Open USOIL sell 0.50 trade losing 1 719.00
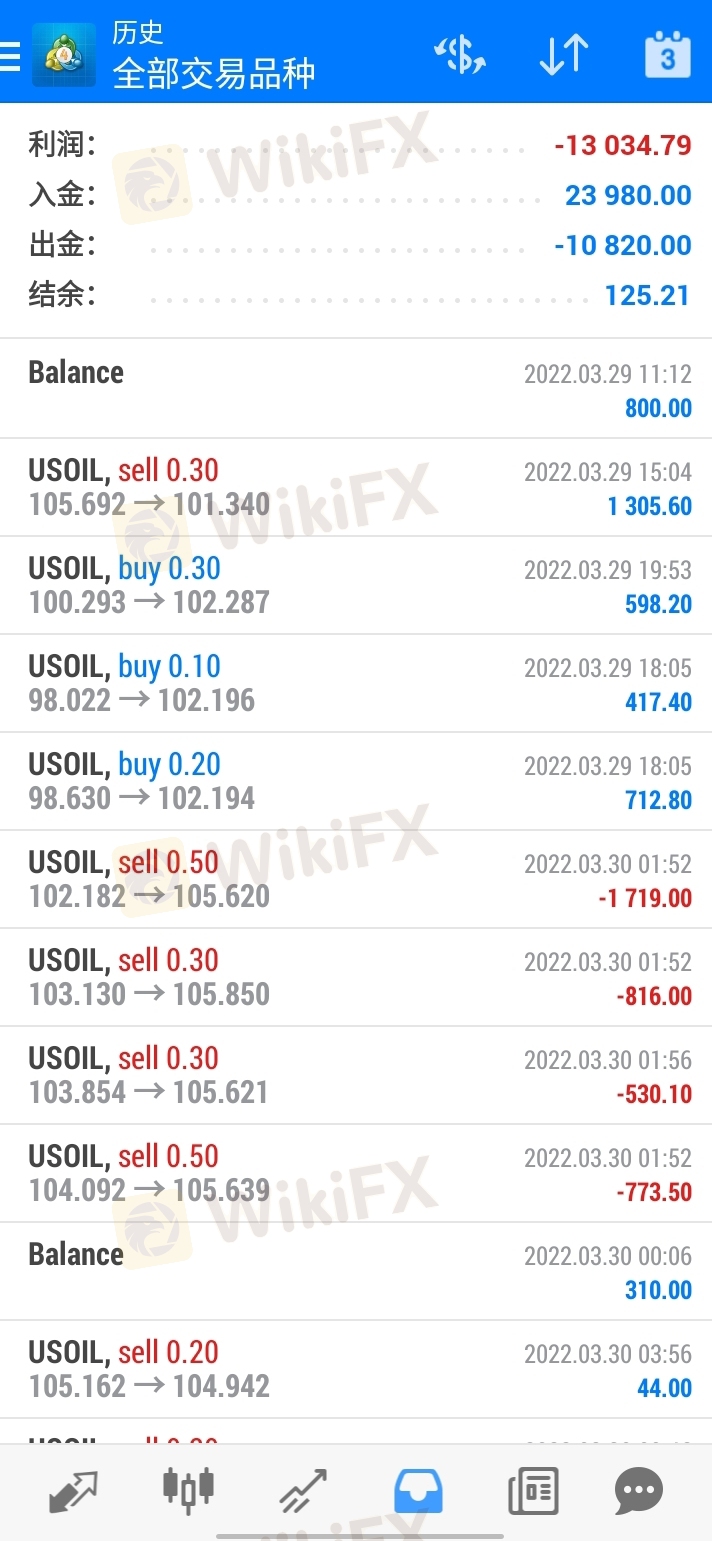Viewport: 712px width, 1541px height. point(356,879)
